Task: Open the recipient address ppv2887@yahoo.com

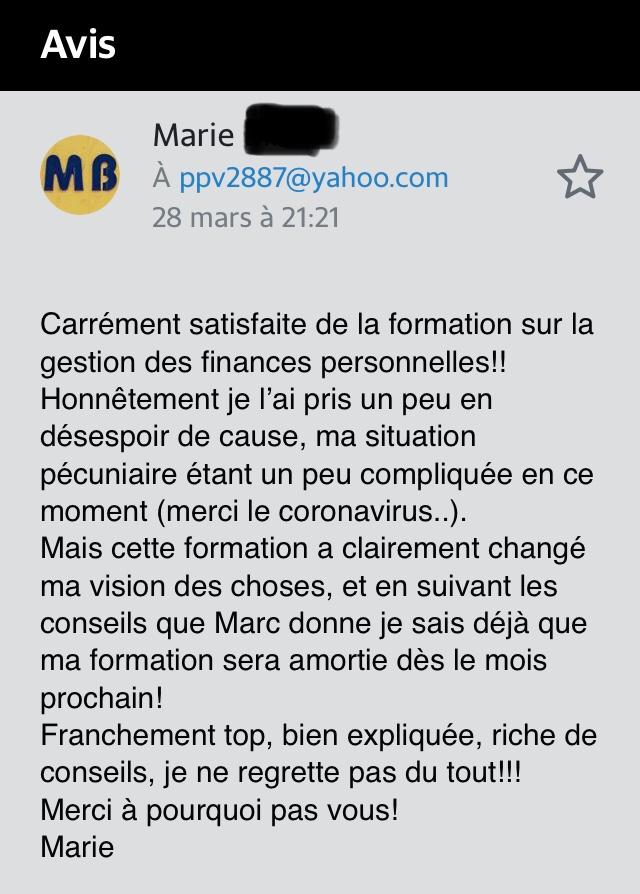Action: (x=313, y=178)
